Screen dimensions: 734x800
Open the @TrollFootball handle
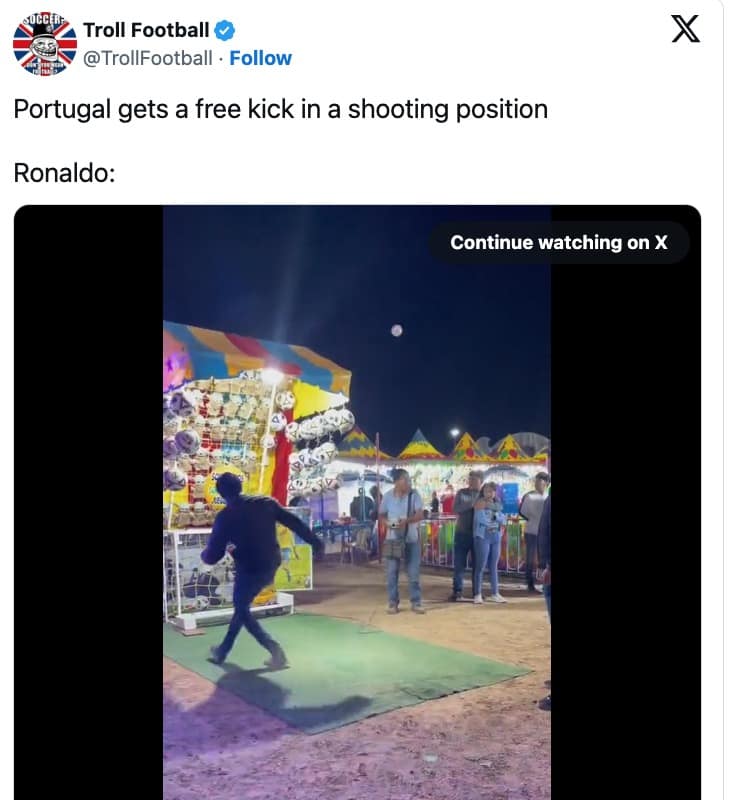click(x=147, y=58)
